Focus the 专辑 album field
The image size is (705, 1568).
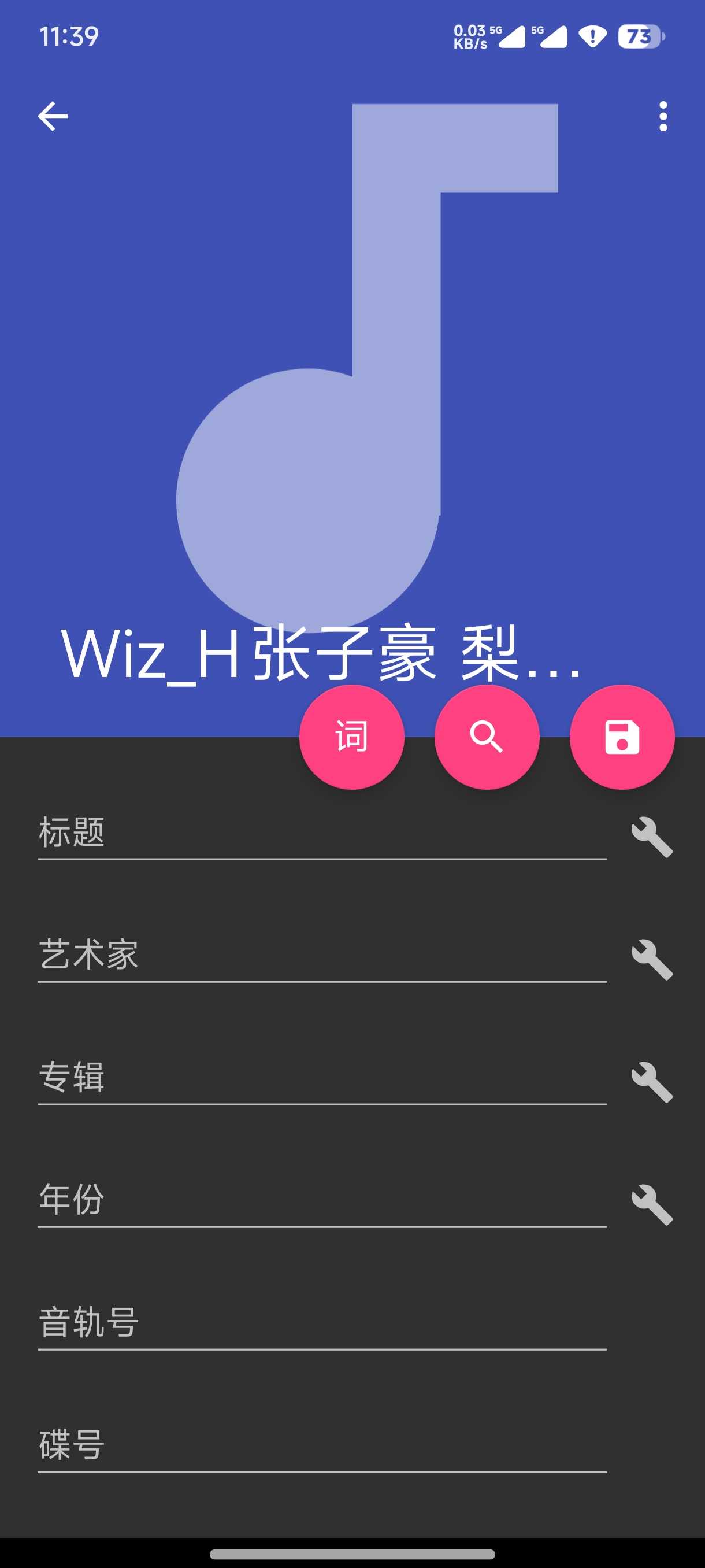(x=322, y=1078)
